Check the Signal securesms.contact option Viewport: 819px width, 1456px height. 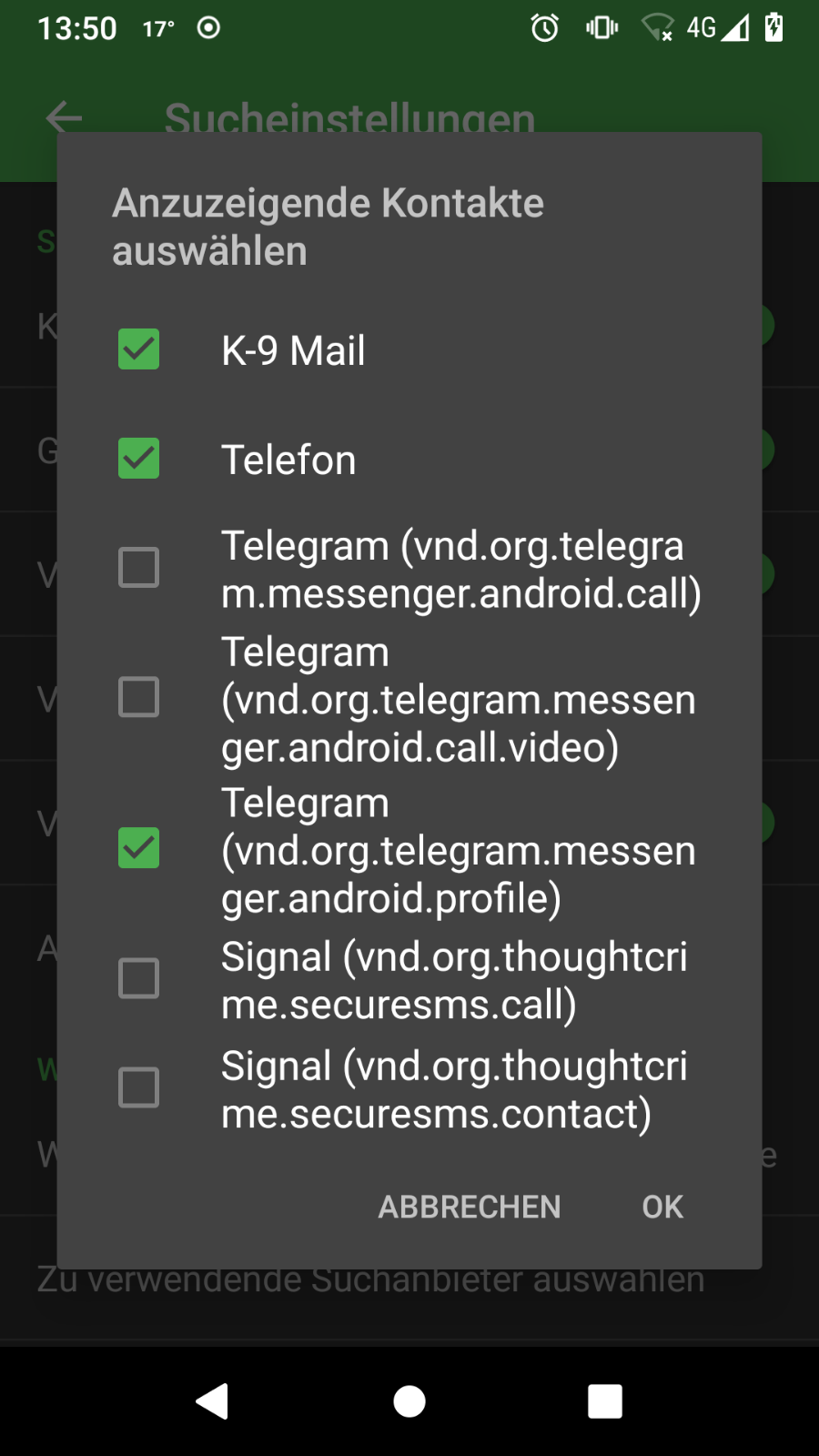138,1087
